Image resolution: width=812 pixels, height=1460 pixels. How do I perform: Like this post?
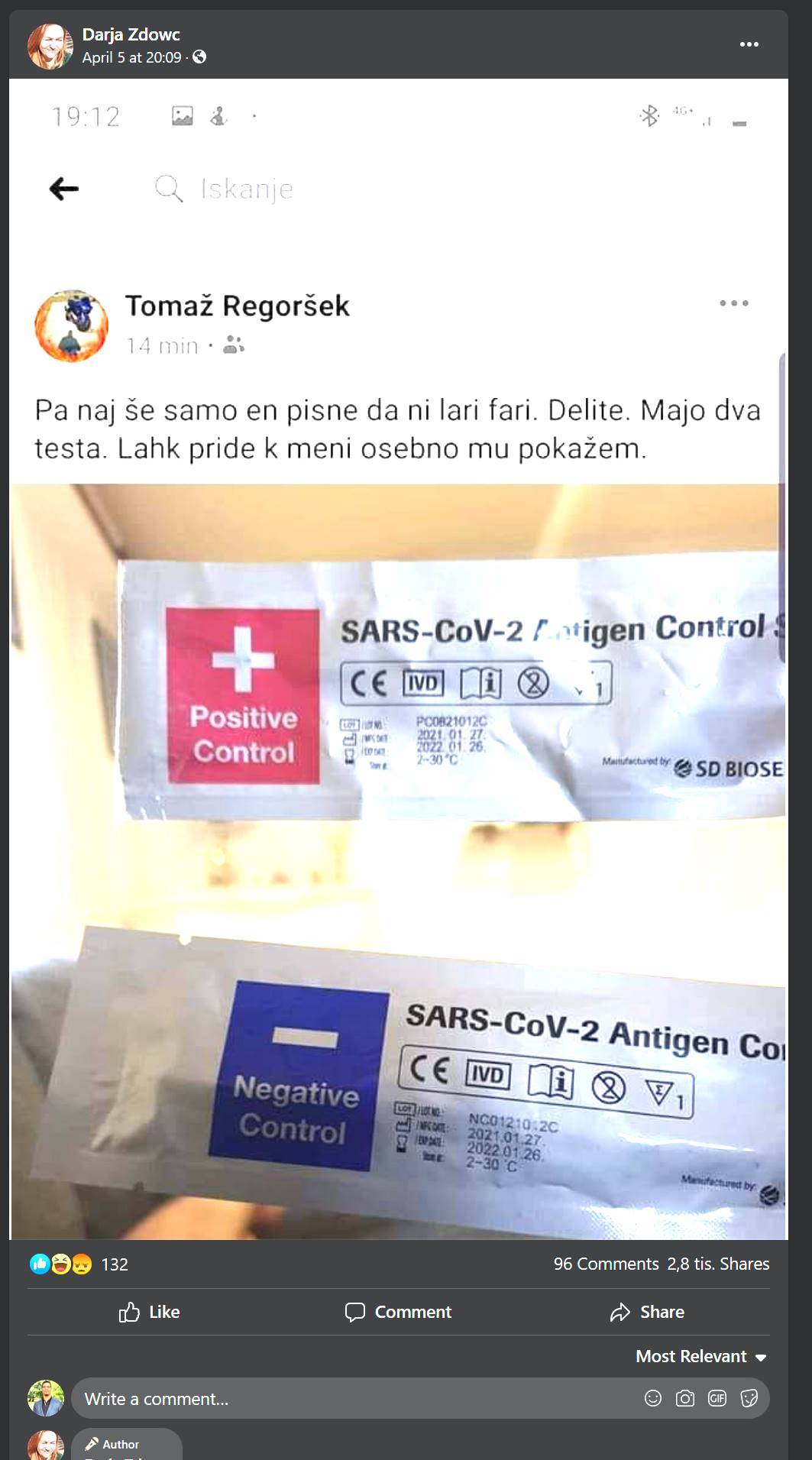pos(150,1312)
